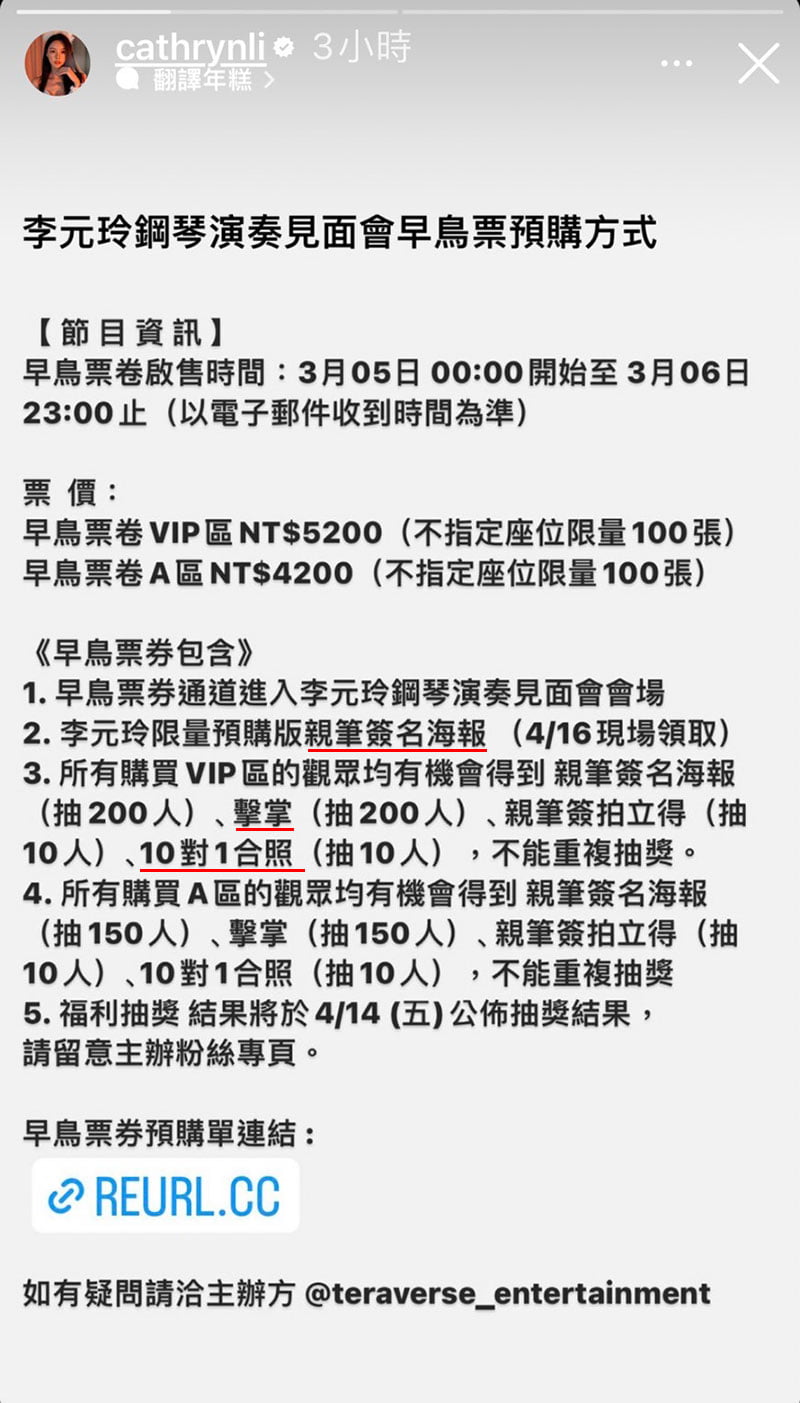Viewport: 800px width, 1403px height.
Task: Tap the cathrynli username
Action: pyautogui.click(x=191, y=46)
